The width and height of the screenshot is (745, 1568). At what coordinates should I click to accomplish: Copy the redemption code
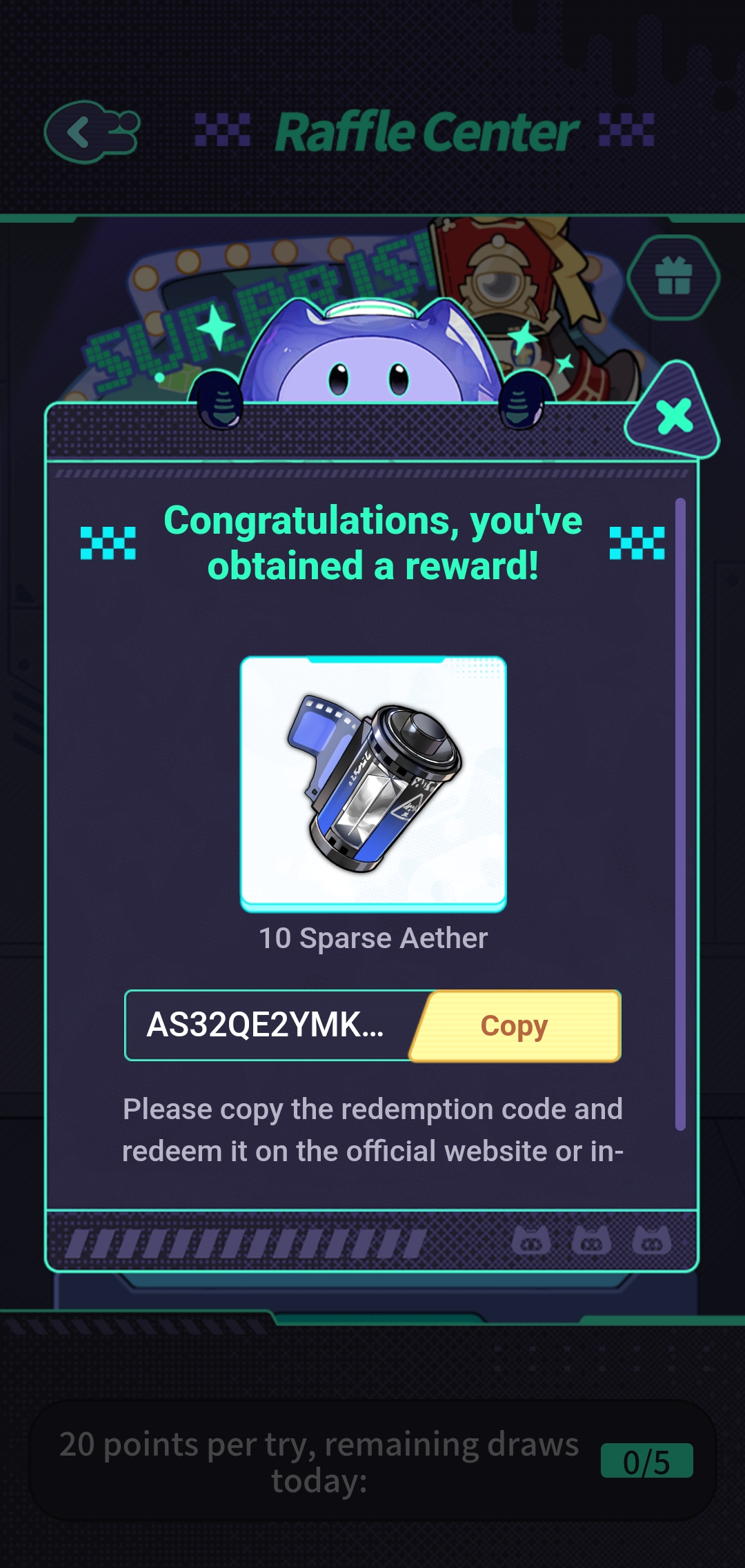(515, 1025)
